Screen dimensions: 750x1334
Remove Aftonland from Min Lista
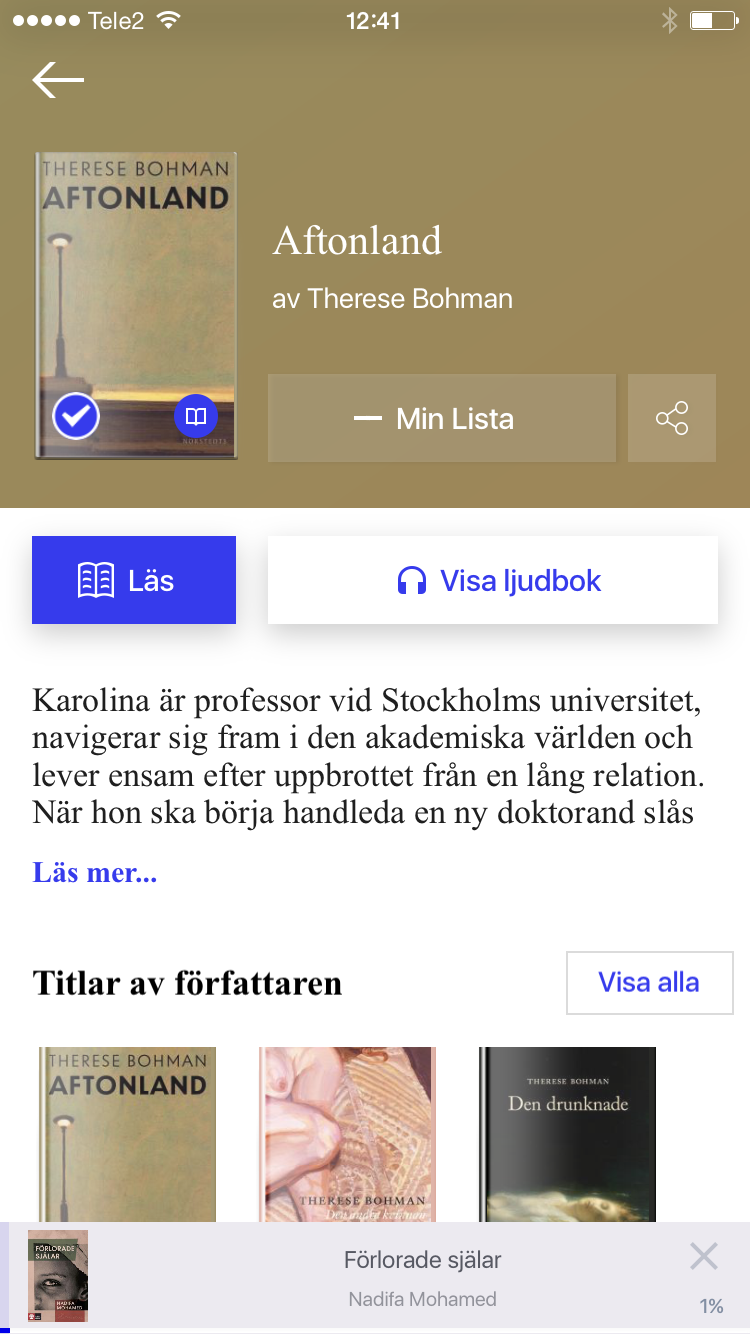tap(441, 418)
